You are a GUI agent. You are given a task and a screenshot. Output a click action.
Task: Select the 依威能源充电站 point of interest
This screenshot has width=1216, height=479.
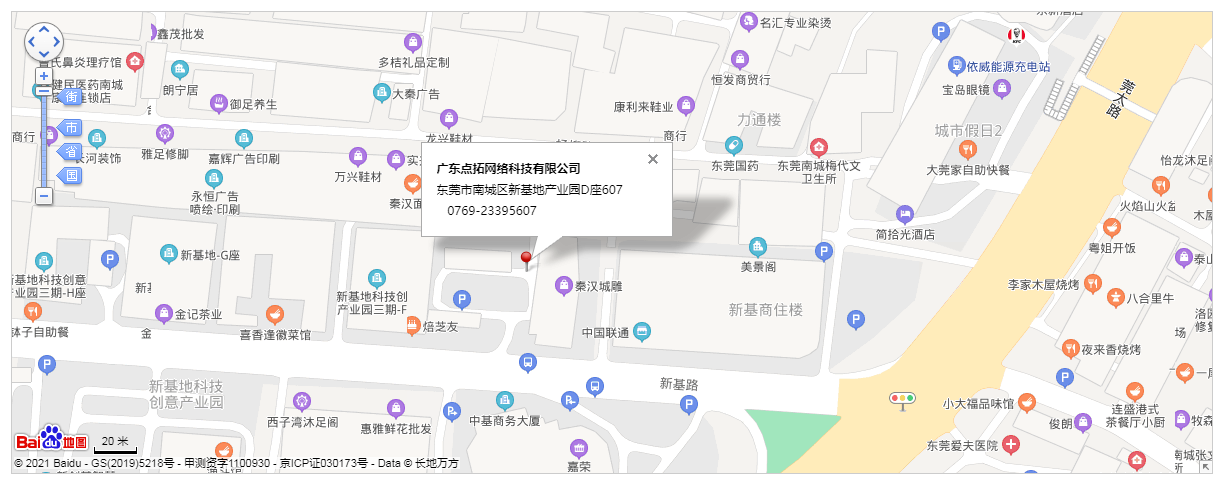[956, 66]
